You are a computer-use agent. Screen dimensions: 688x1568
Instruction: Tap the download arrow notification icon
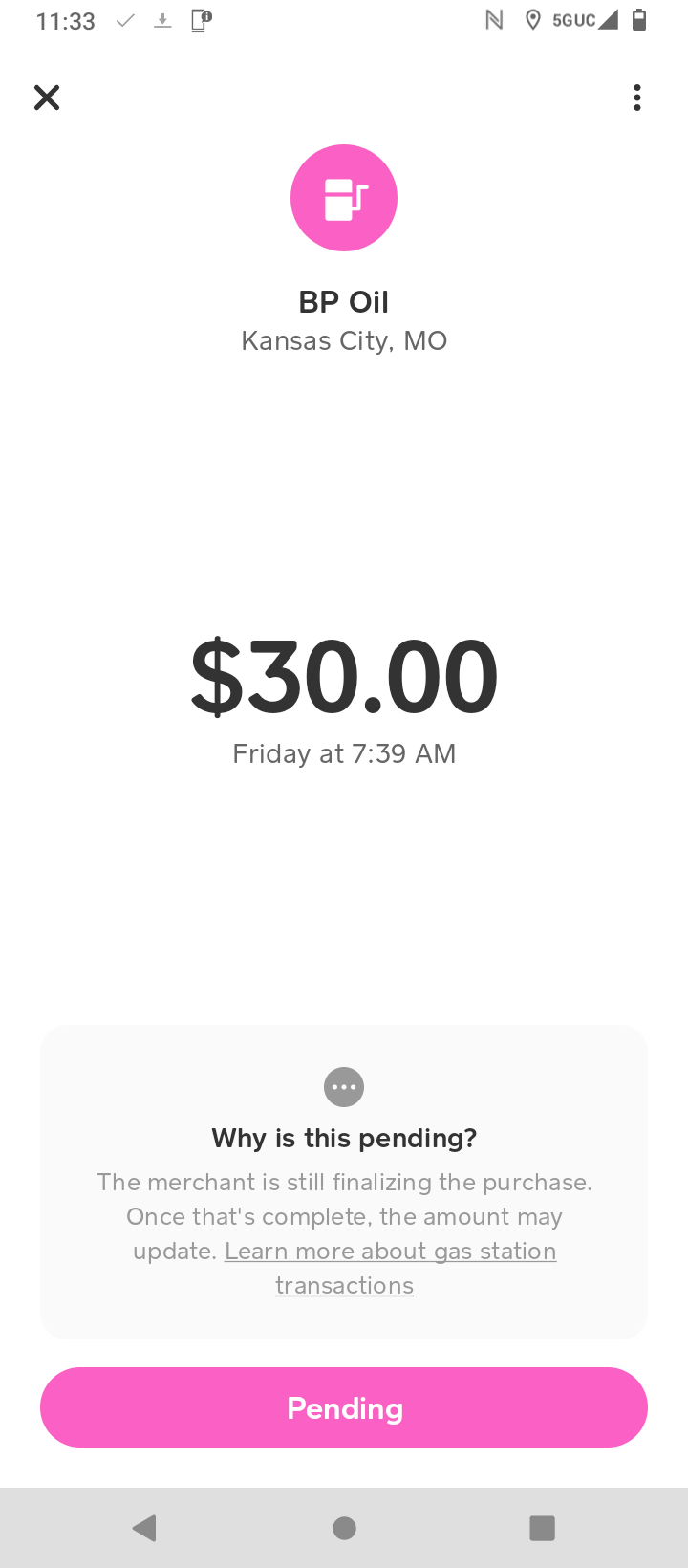pyautogui.click(x=162, y=19)
